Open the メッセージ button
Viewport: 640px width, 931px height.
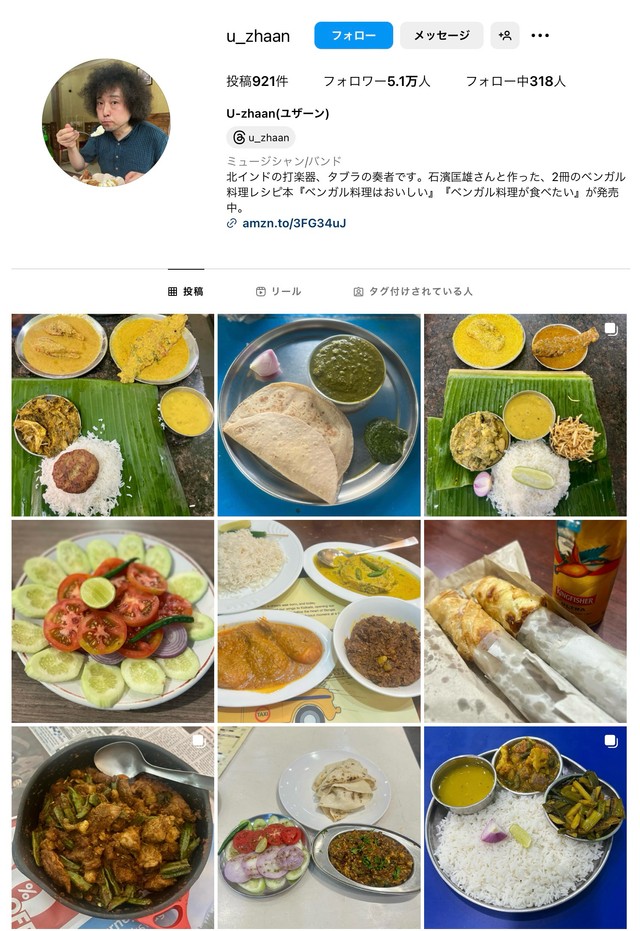coord(441,35)
